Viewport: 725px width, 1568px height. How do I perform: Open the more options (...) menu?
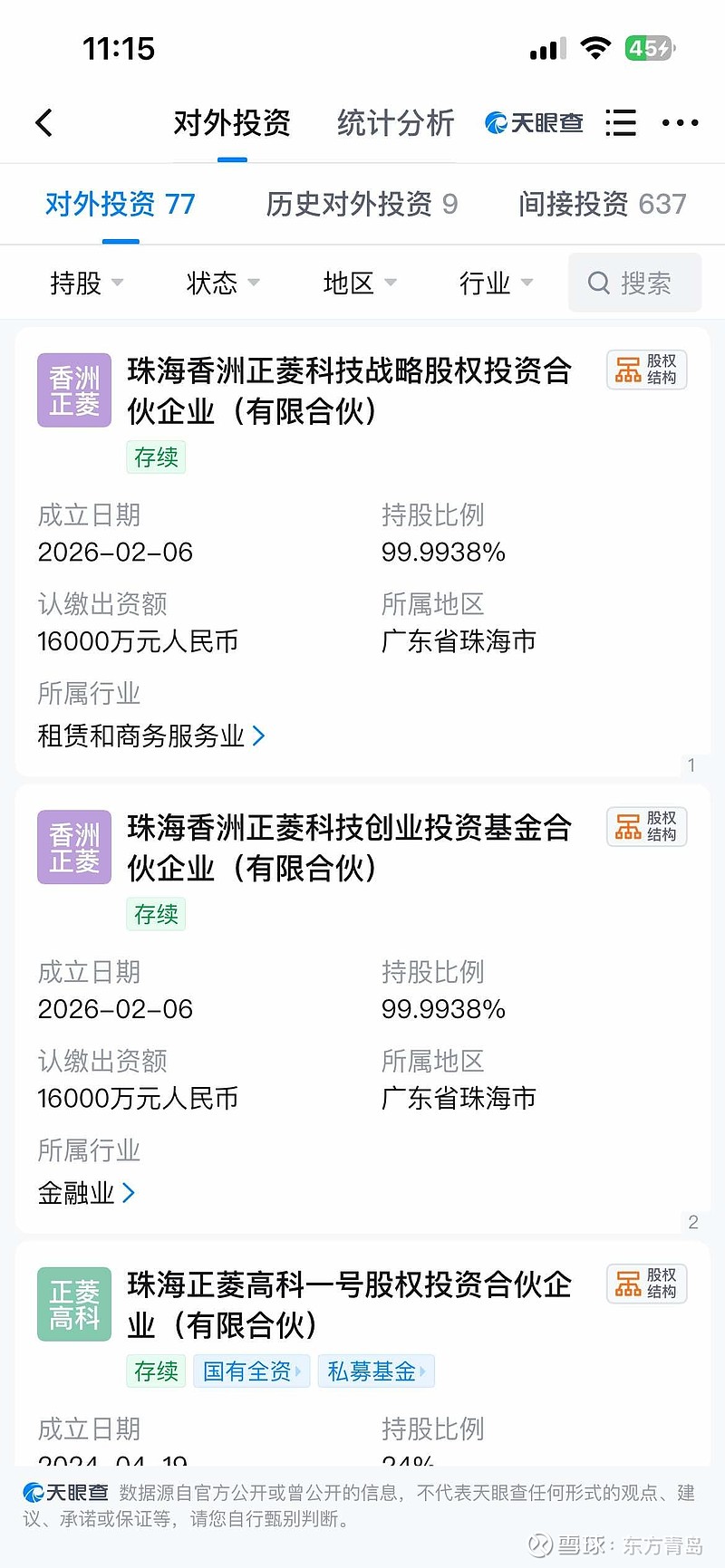tap(679, 122)
